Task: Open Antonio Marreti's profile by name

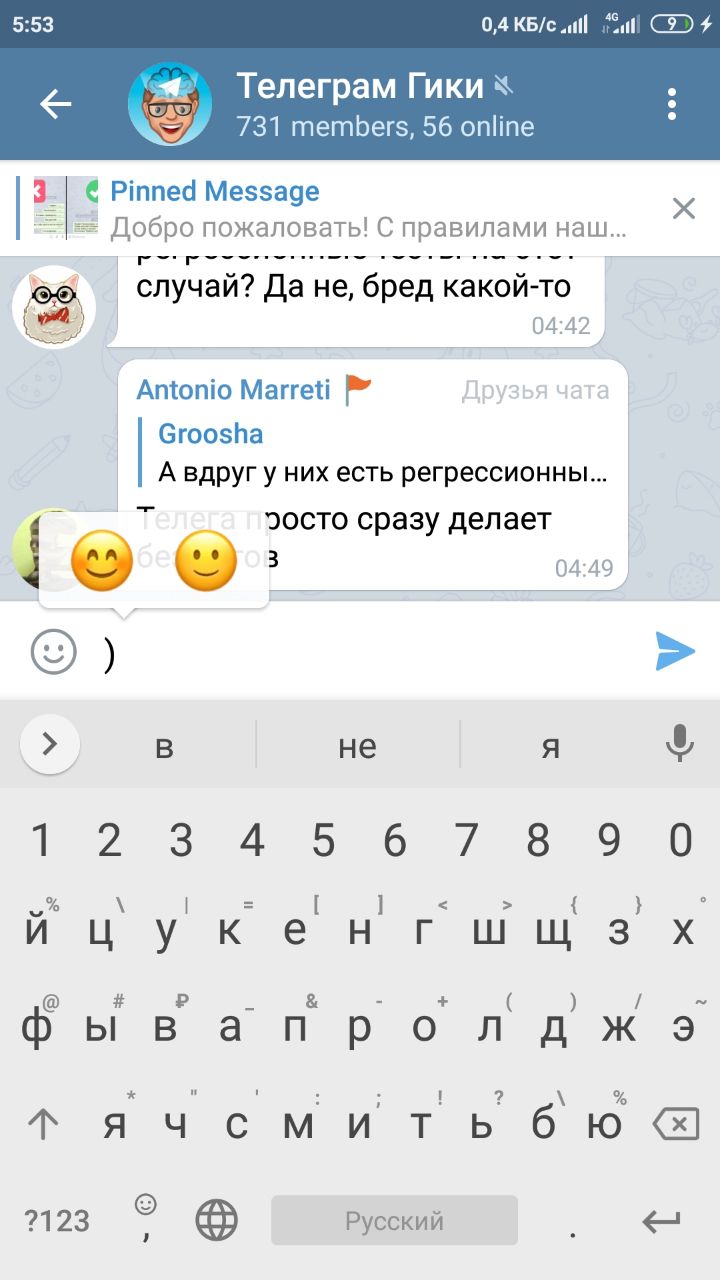Action: pyautogui.click(x=233, y=390)
